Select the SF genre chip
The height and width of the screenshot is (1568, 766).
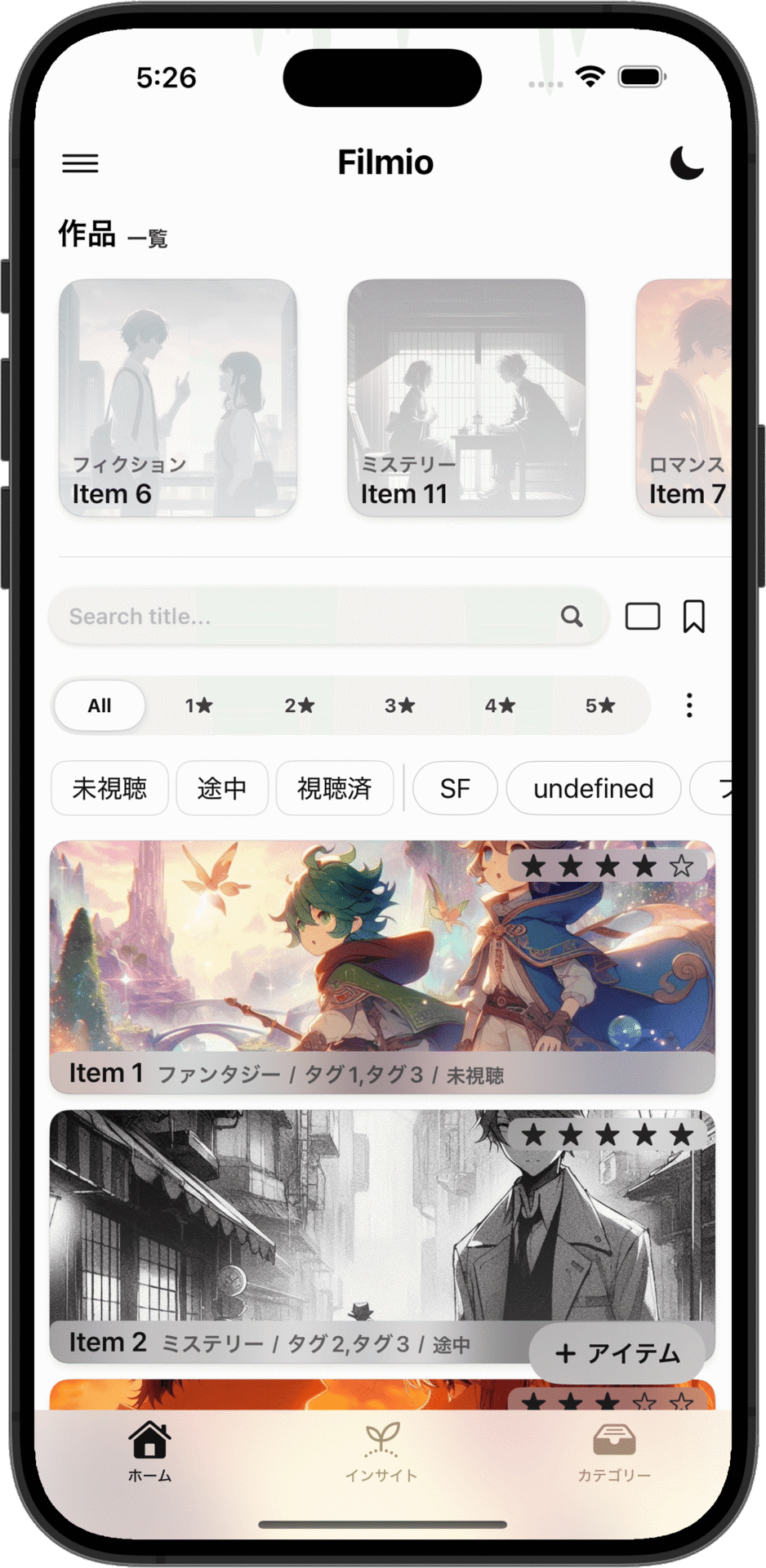pyautogui.click(x=455, y=789)
